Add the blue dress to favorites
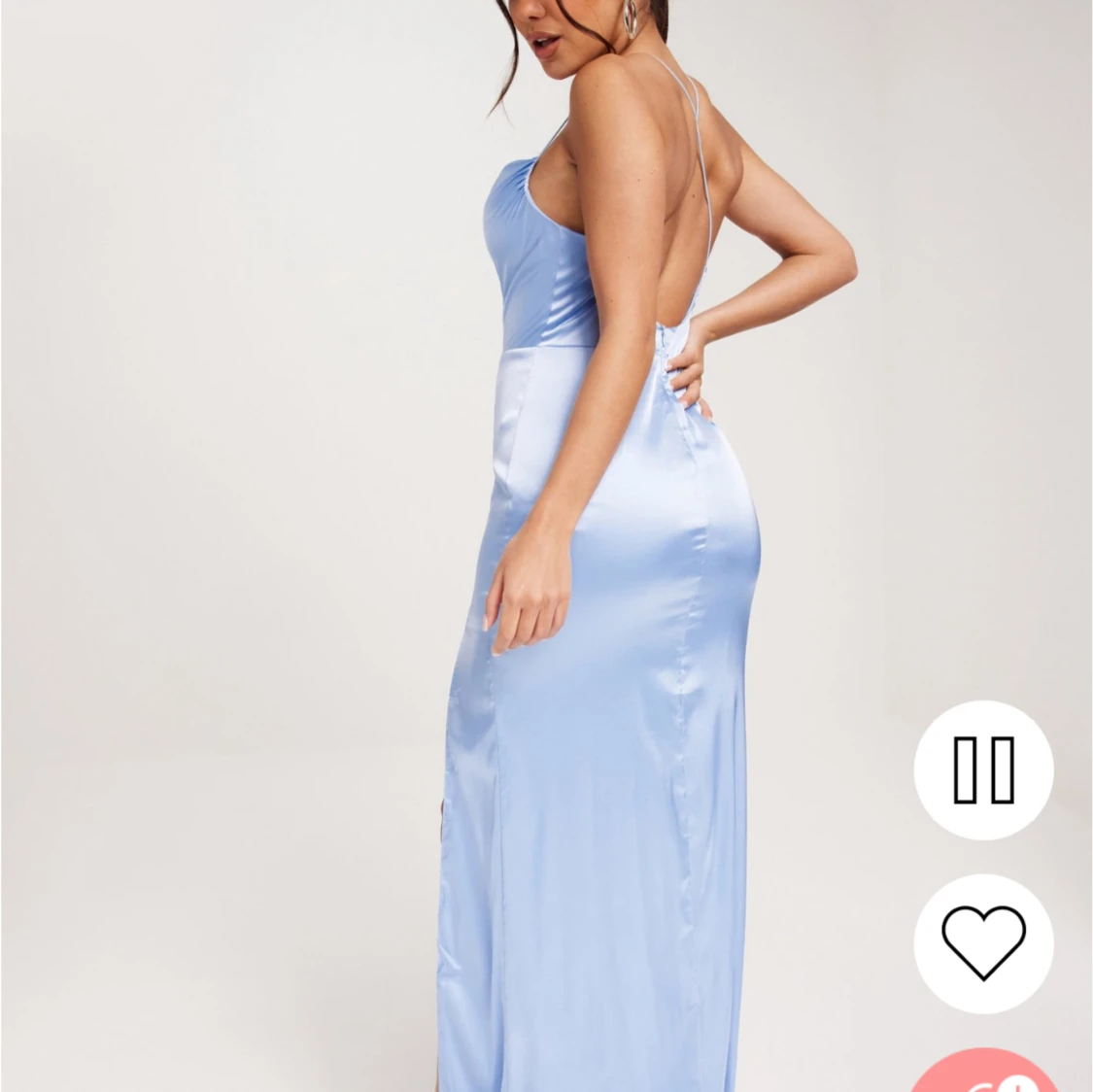 click(983, 942)
